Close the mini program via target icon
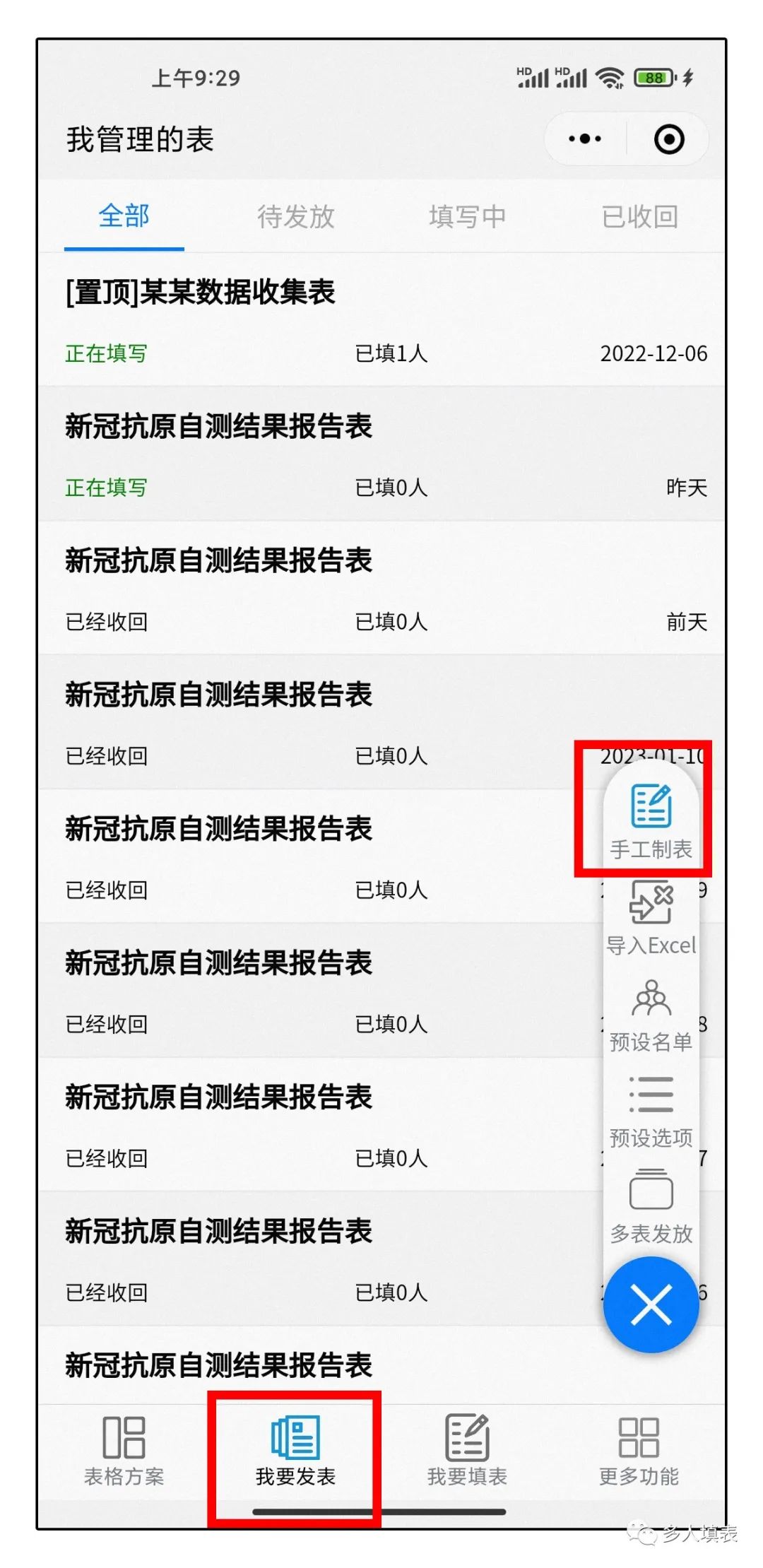Image resolution: width=763 pixels, height=1568 pixels. 668,139
